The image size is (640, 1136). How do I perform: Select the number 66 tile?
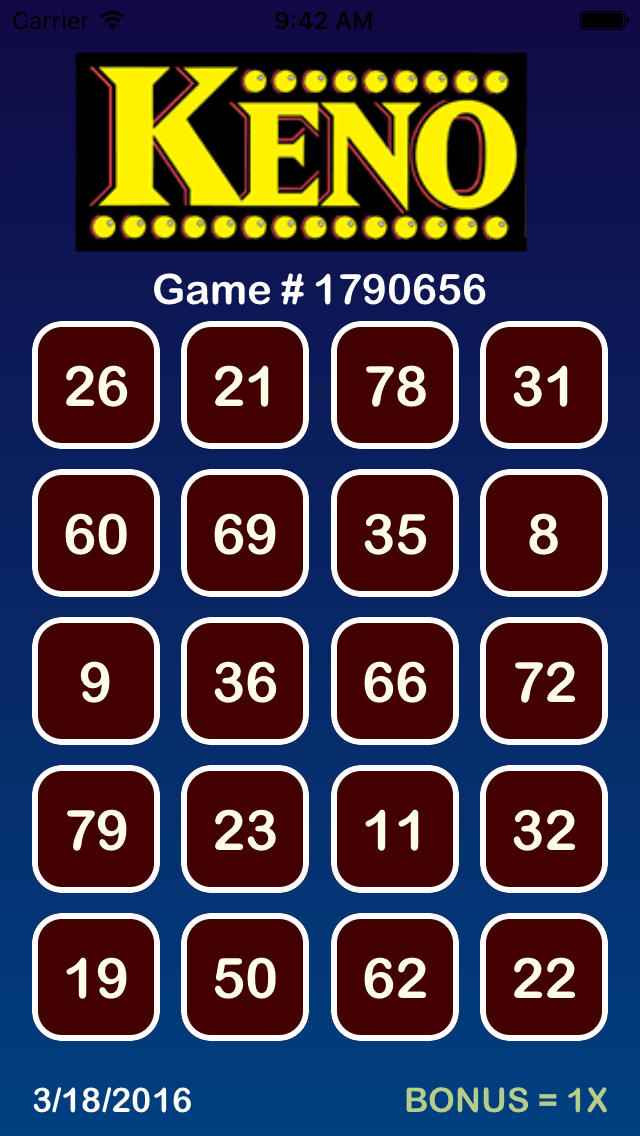(395, 681)
